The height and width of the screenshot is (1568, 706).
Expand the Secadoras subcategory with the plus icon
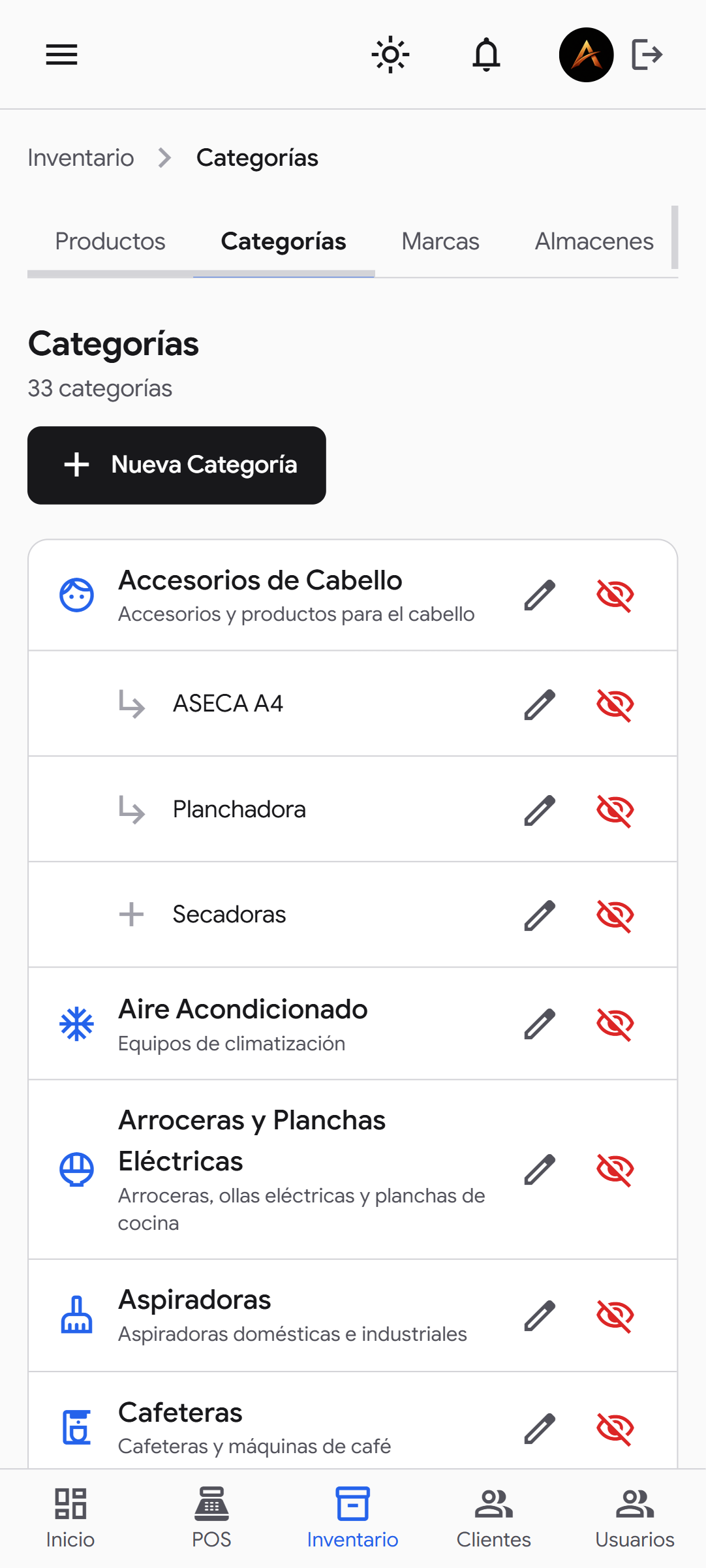[131, 914]
